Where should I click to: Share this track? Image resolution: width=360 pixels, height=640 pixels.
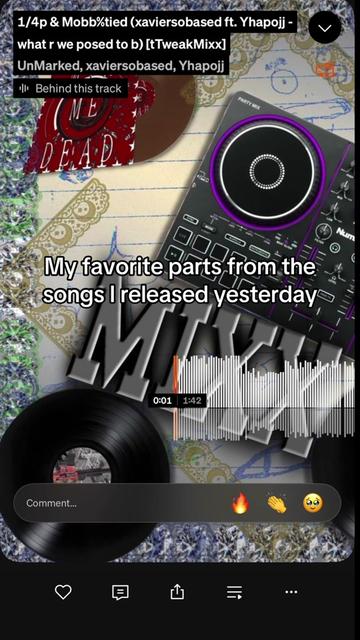tap(177, 592)
